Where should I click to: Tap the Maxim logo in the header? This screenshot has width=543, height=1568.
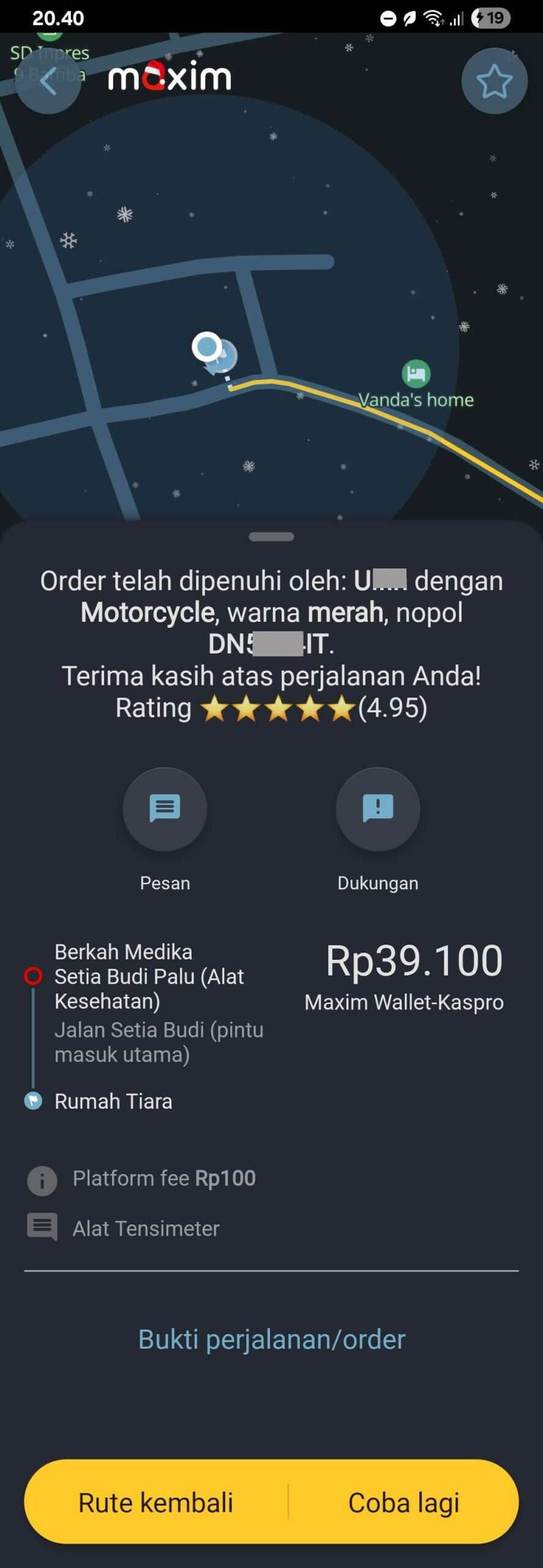[170, 77]
